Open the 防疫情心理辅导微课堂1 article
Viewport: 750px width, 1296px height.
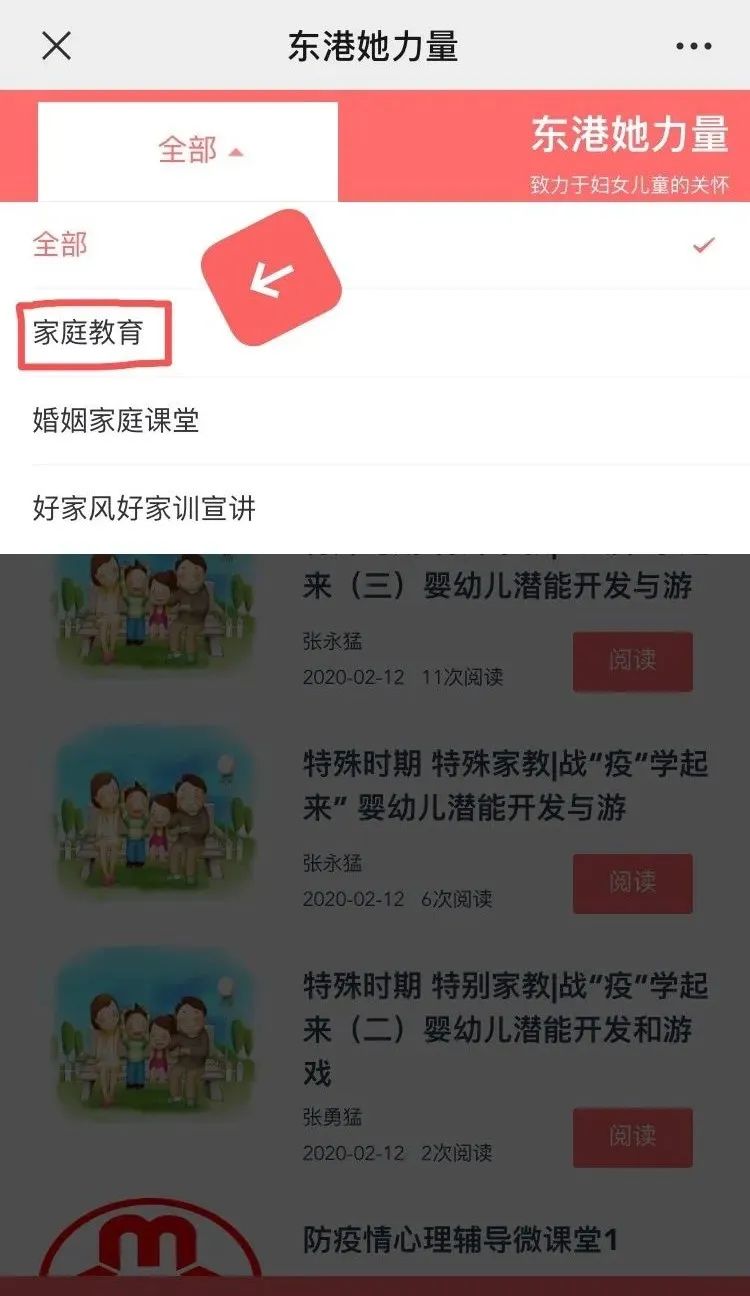460,1241
